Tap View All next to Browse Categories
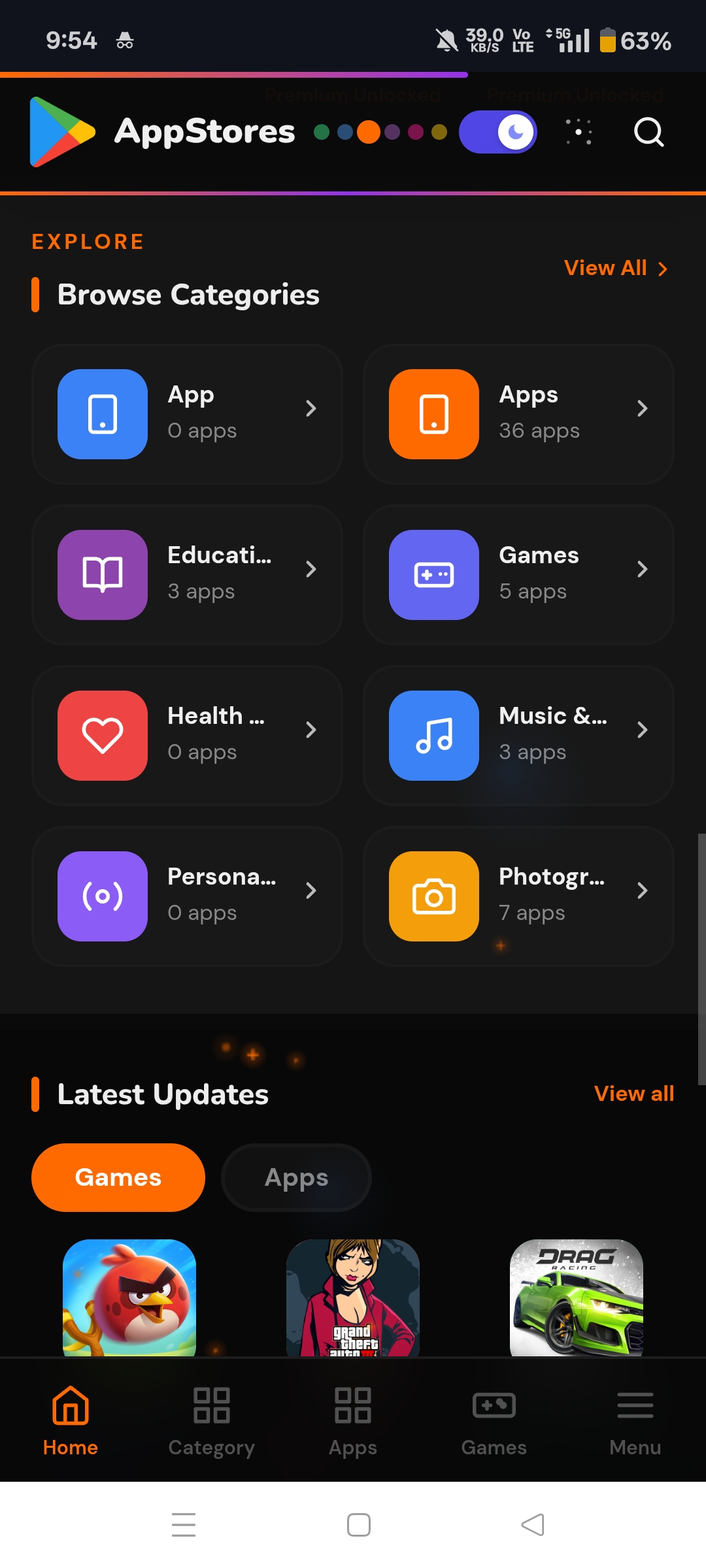Screen dimensions: 706x1568 click(x=614, y=267)
